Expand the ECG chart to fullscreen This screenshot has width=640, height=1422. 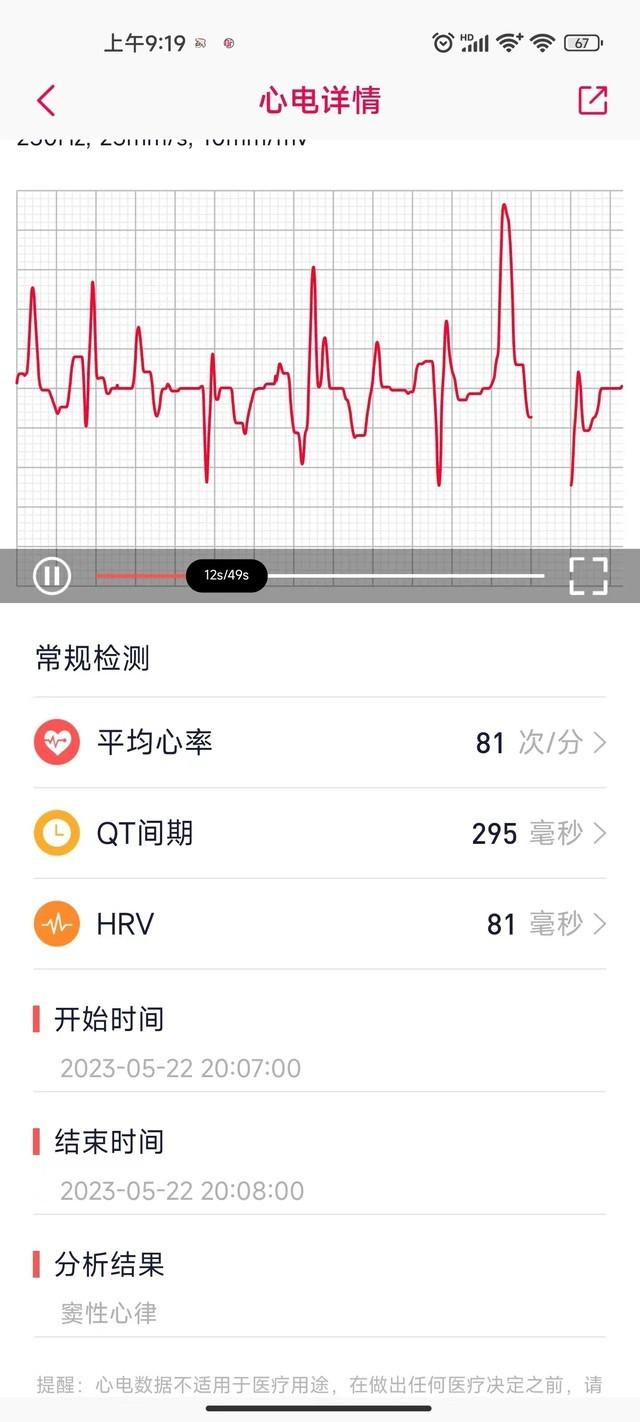588,575
